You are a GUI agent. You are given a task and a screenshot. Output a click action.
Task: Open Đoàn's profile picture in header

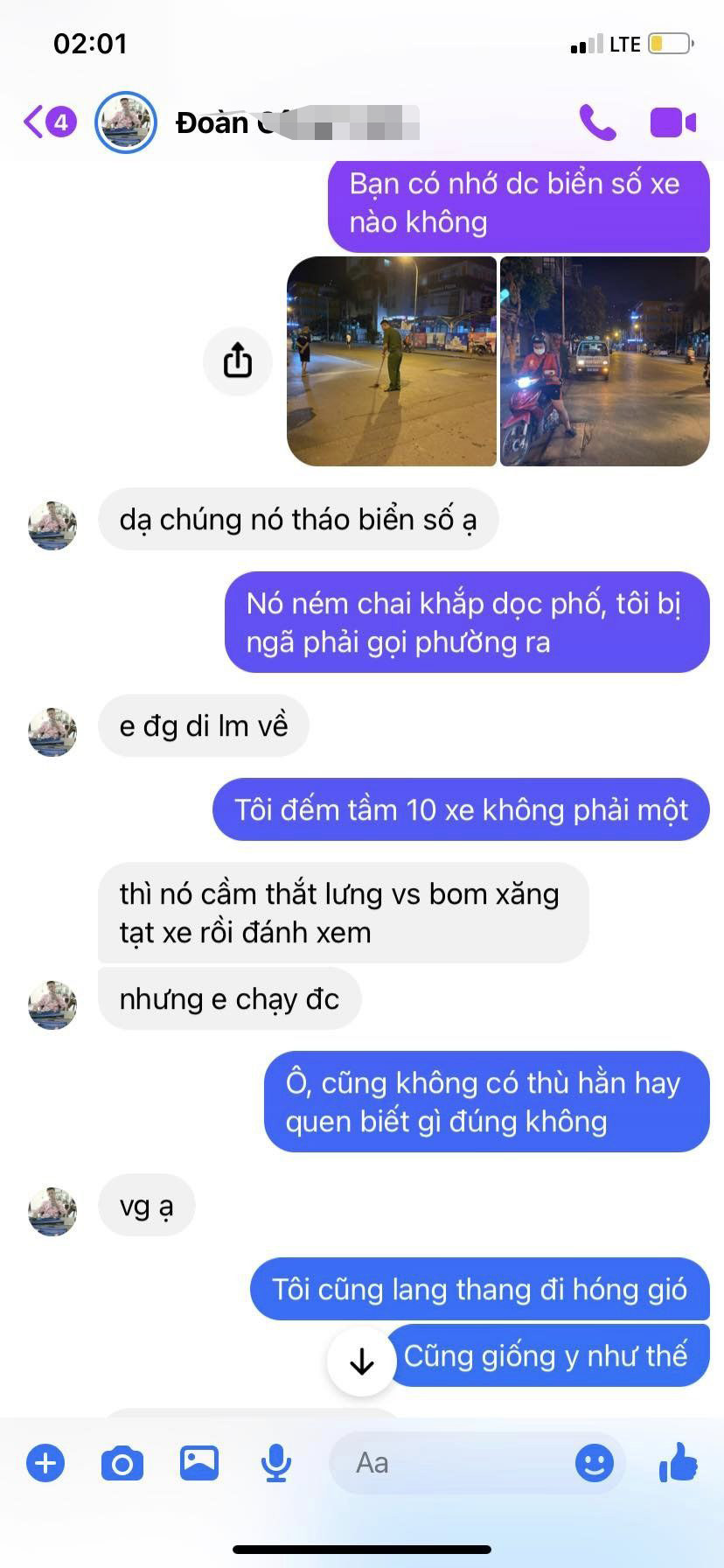click(126, 122)
